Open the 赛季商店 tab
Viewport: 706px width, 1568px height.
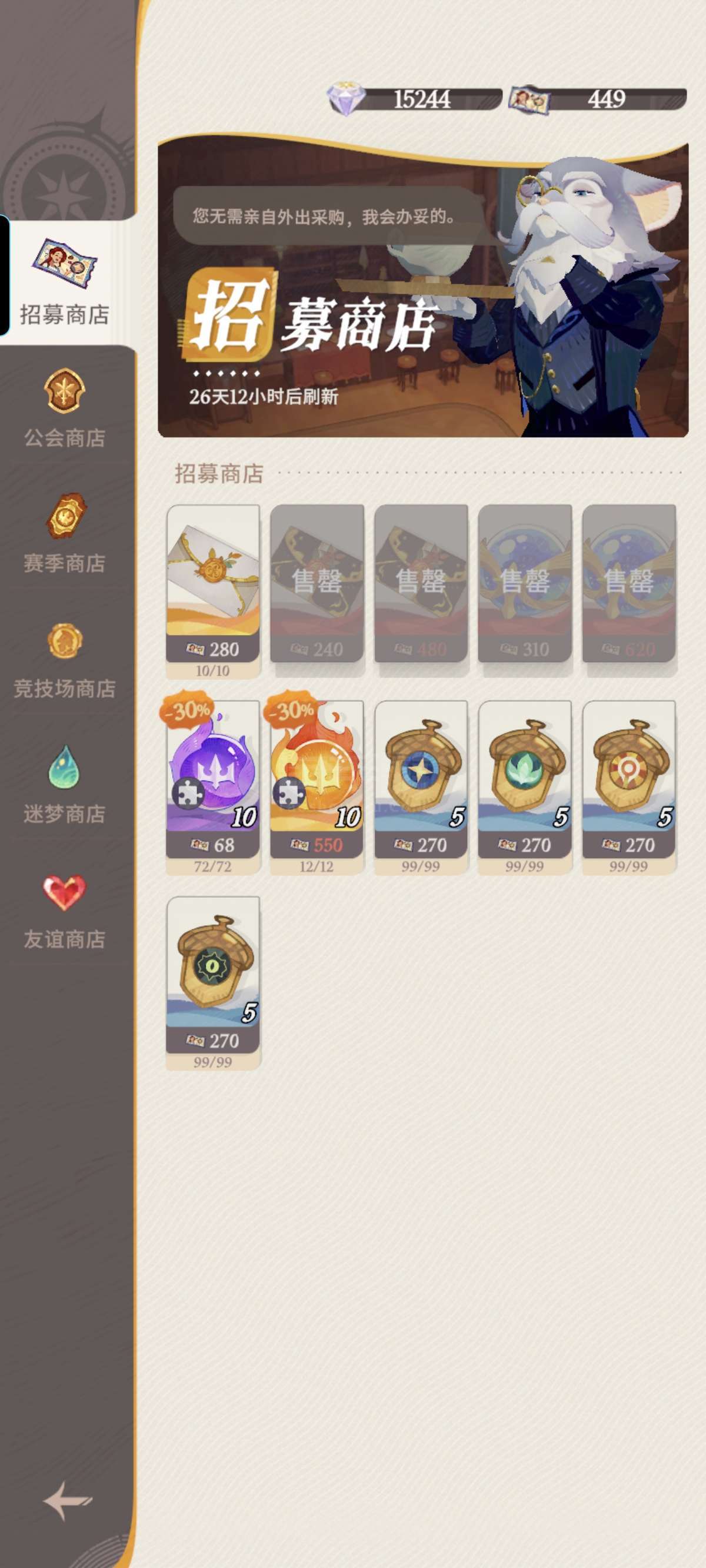tap(65, 534)
